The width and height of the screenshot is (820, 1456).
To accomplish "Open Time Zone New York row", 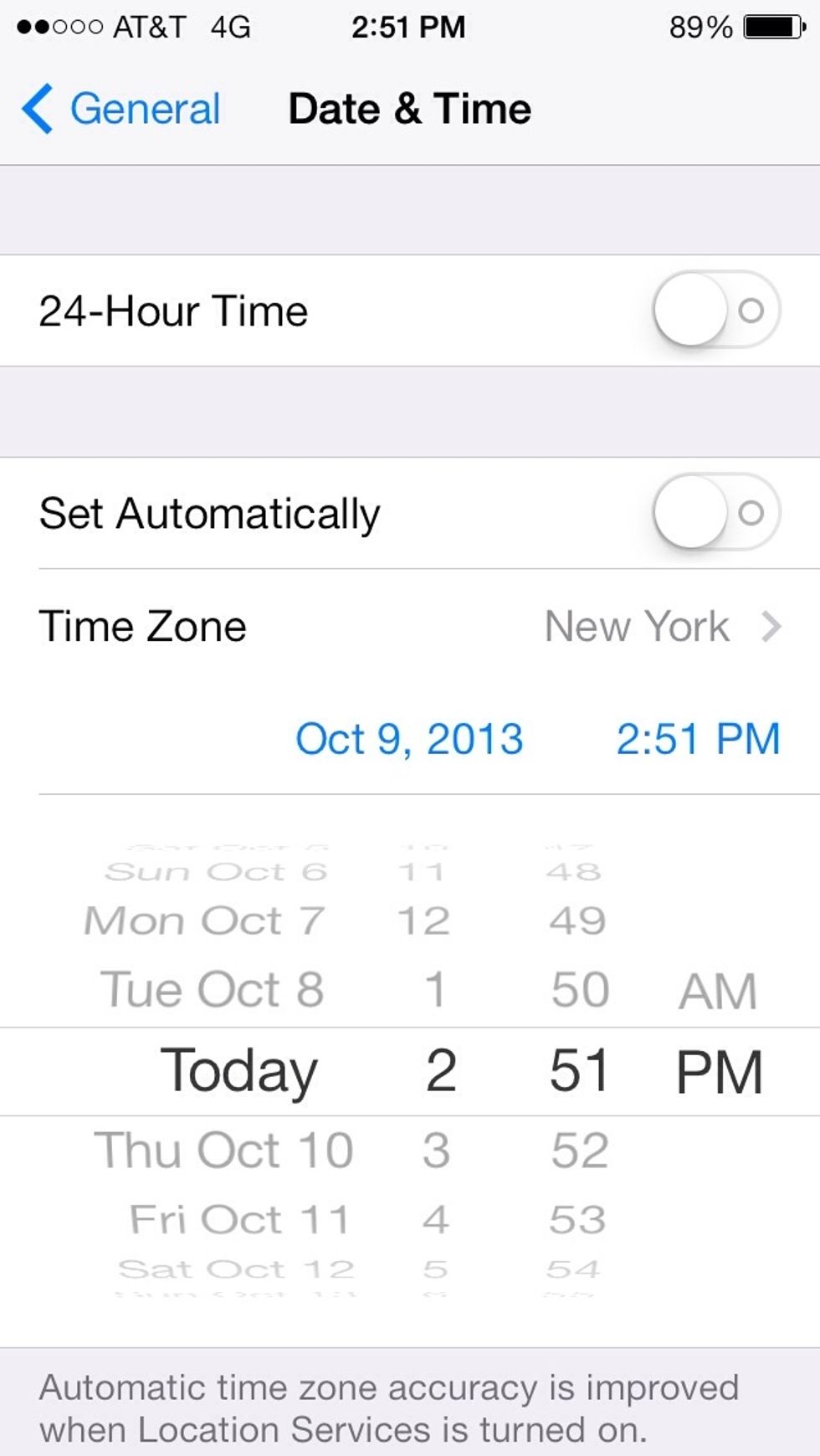I will coord(410,627).
